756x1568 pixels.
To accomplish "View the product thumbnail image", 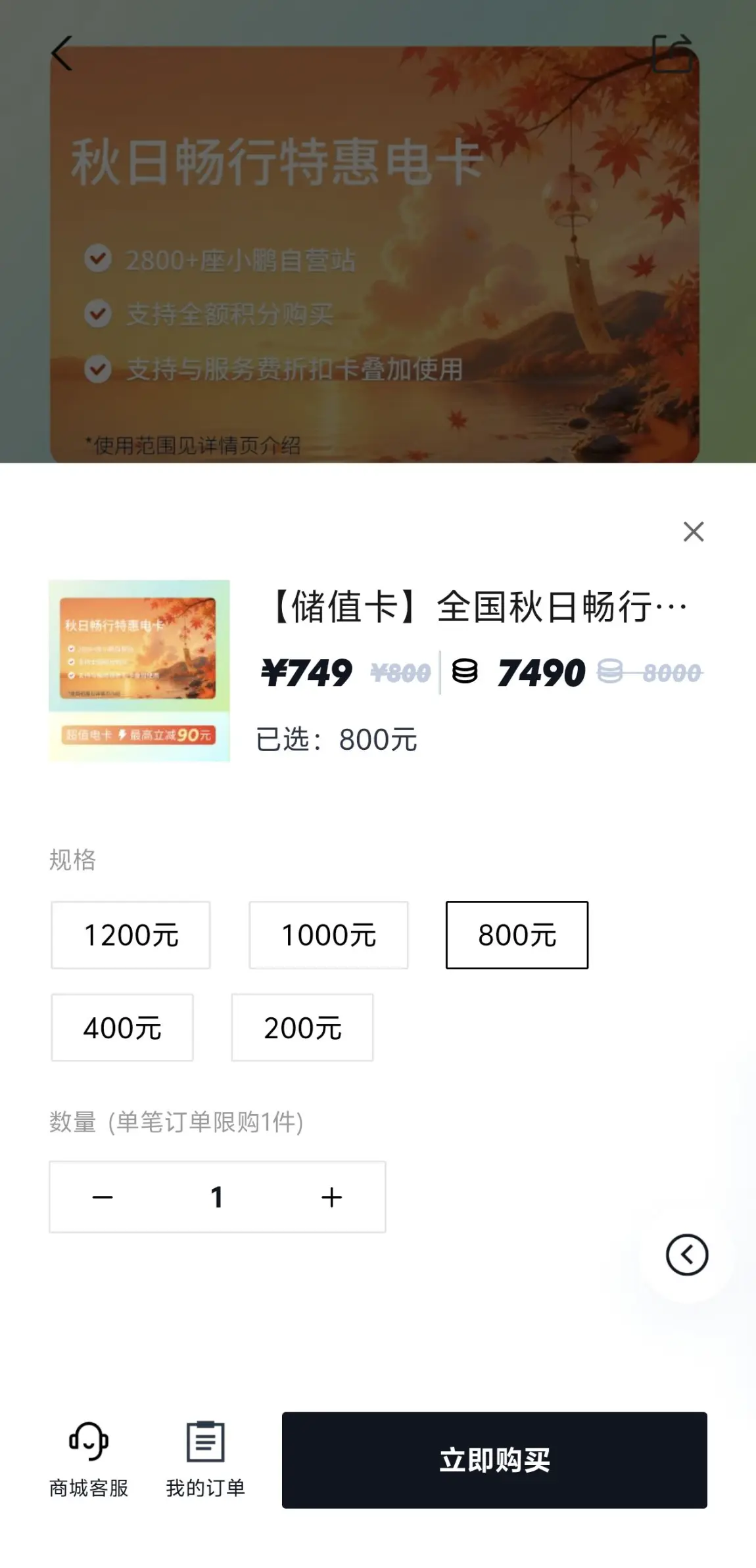I will [139, 670].
